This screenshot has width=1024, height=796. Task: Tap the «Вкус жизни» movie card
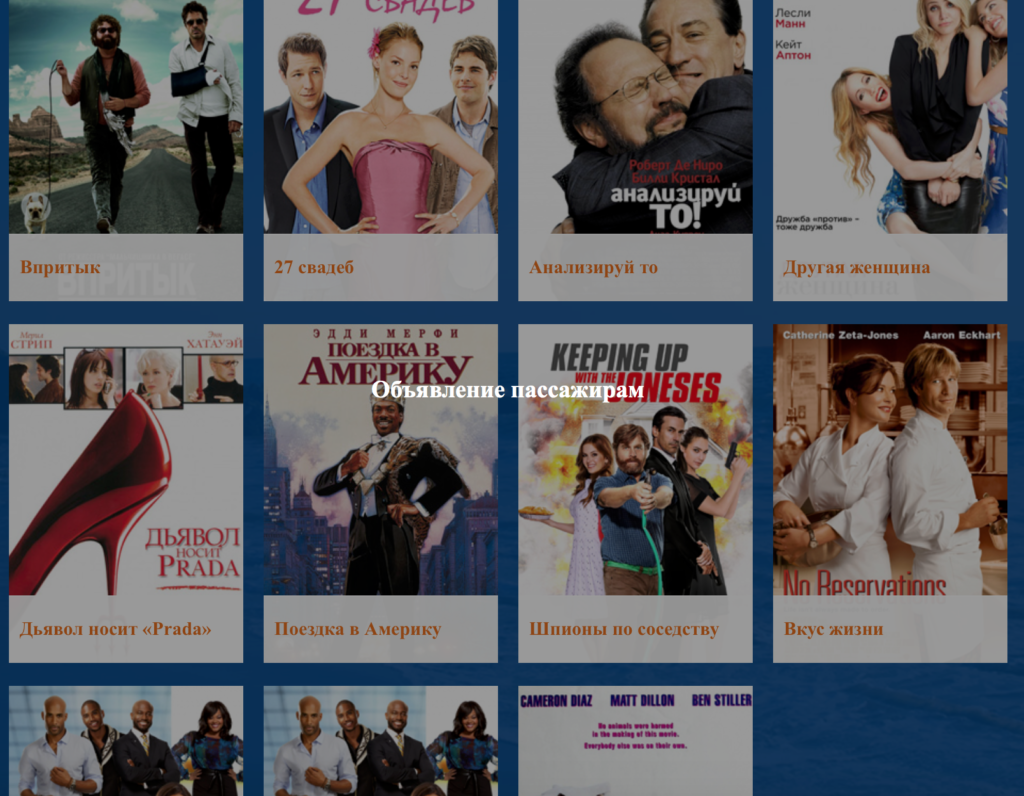(889, 480)
